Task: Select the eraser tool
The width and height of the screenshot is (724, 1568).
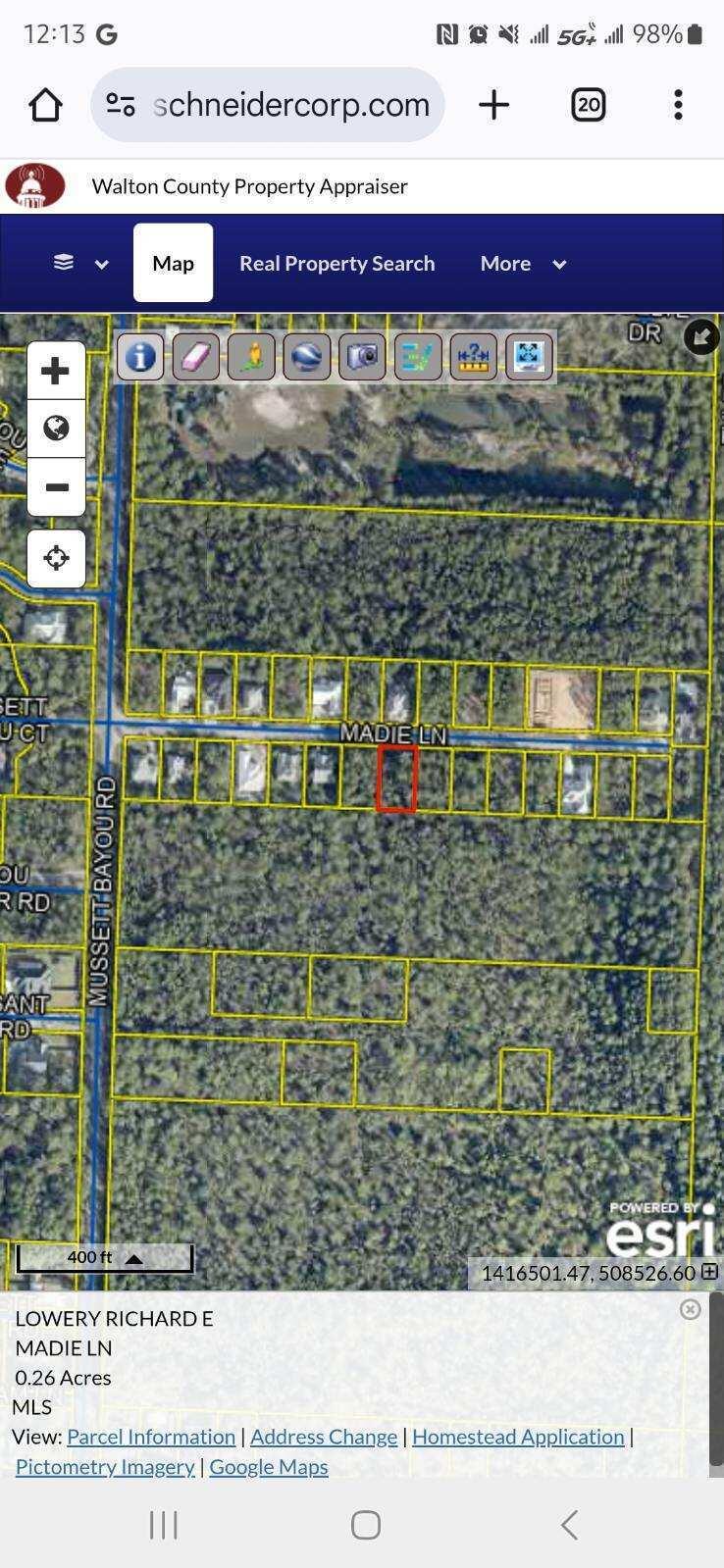Action: click(x=196, y=356)
